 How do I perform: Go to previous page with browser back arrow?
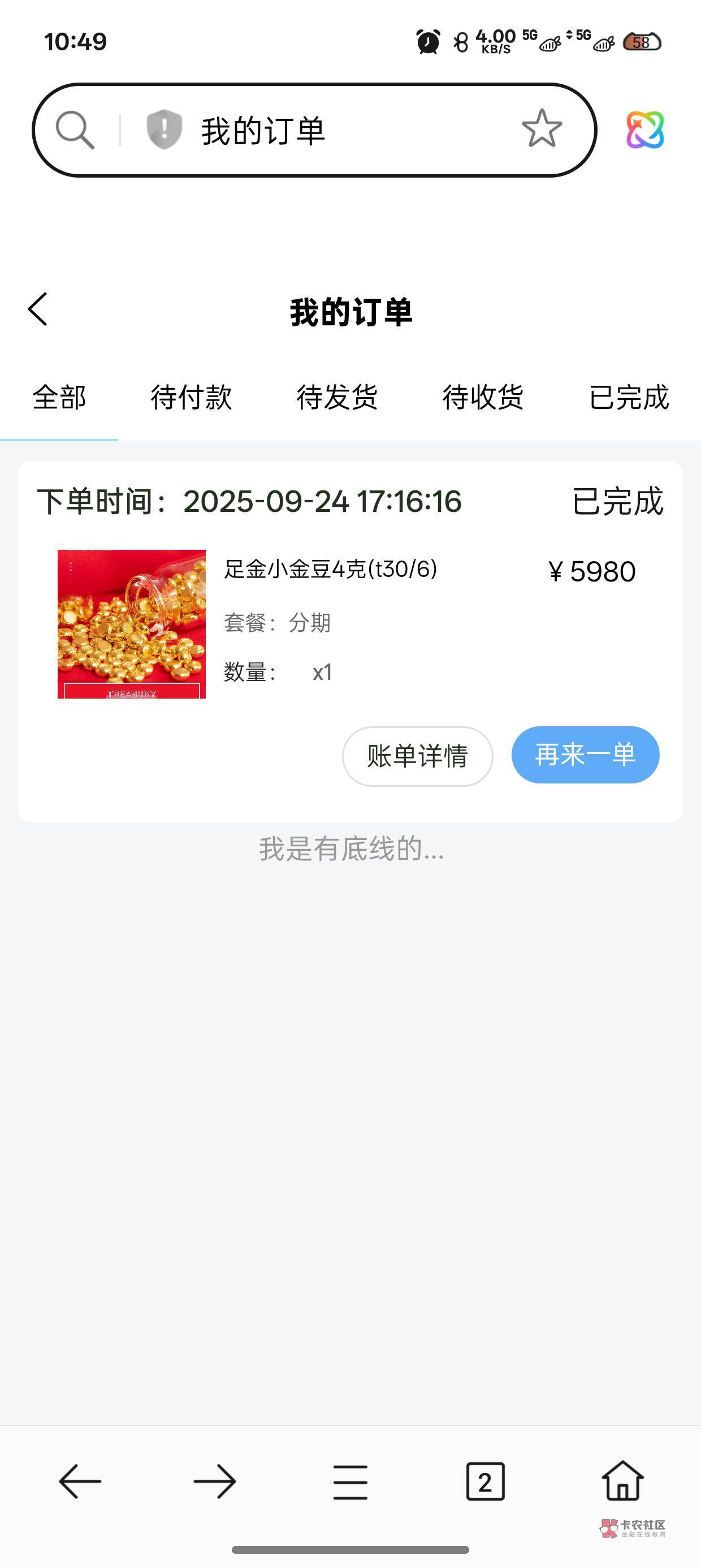pos(80,1481)
